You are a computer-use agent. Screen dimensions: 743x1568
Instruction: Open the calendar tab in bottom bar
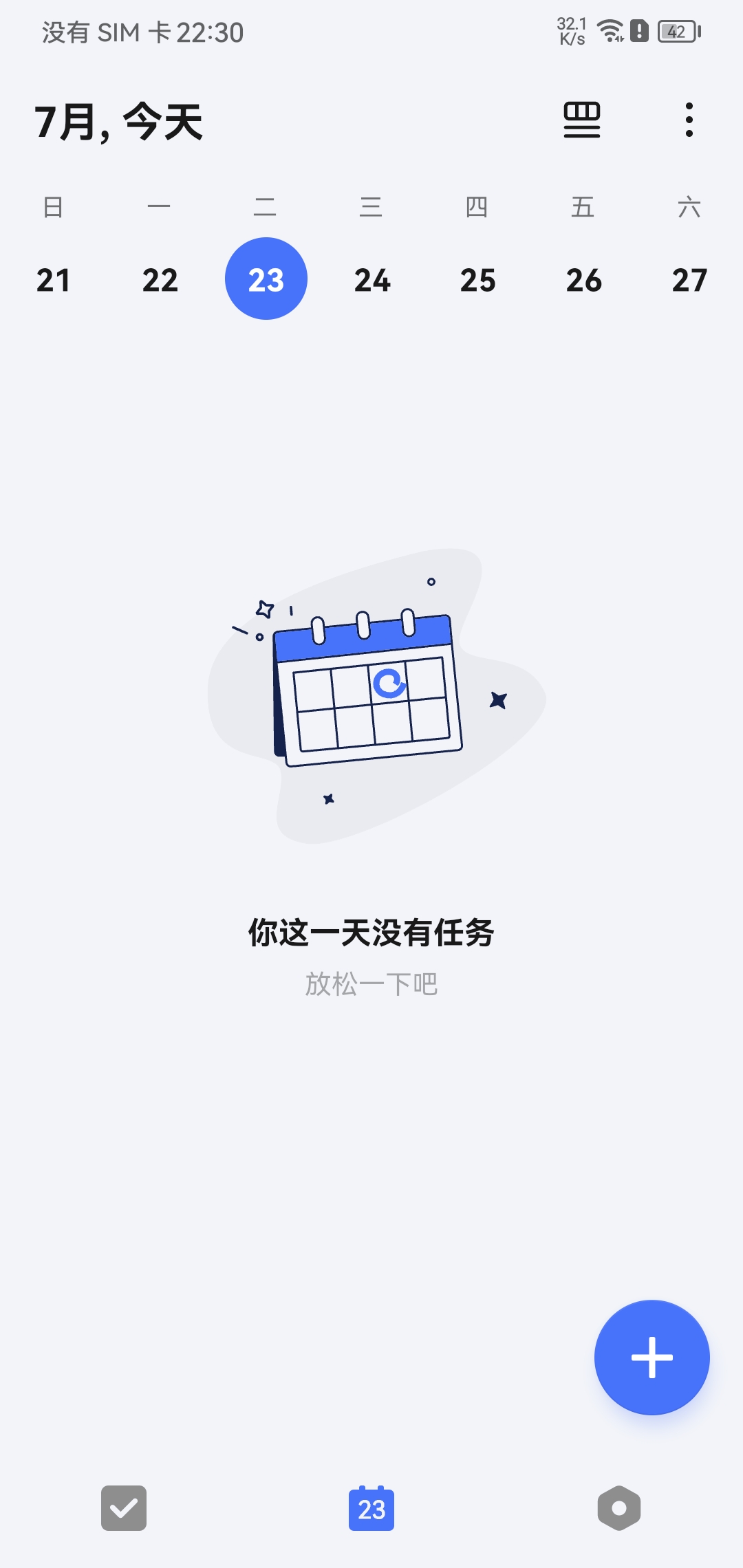pyautogui.click(x=371, y=1508)
